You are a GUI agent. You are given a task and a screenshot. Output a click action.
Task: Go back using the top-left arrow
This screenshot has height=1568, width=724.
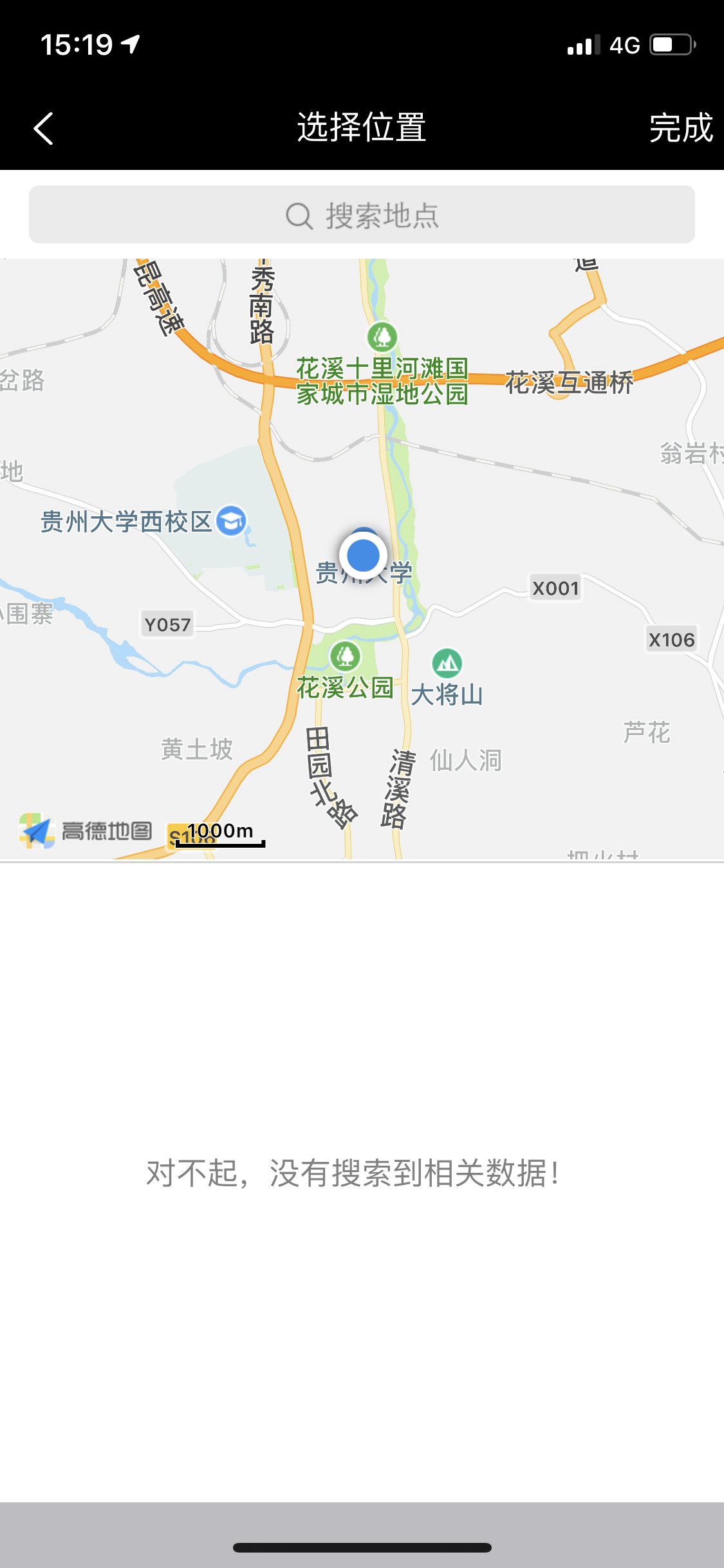43,128
